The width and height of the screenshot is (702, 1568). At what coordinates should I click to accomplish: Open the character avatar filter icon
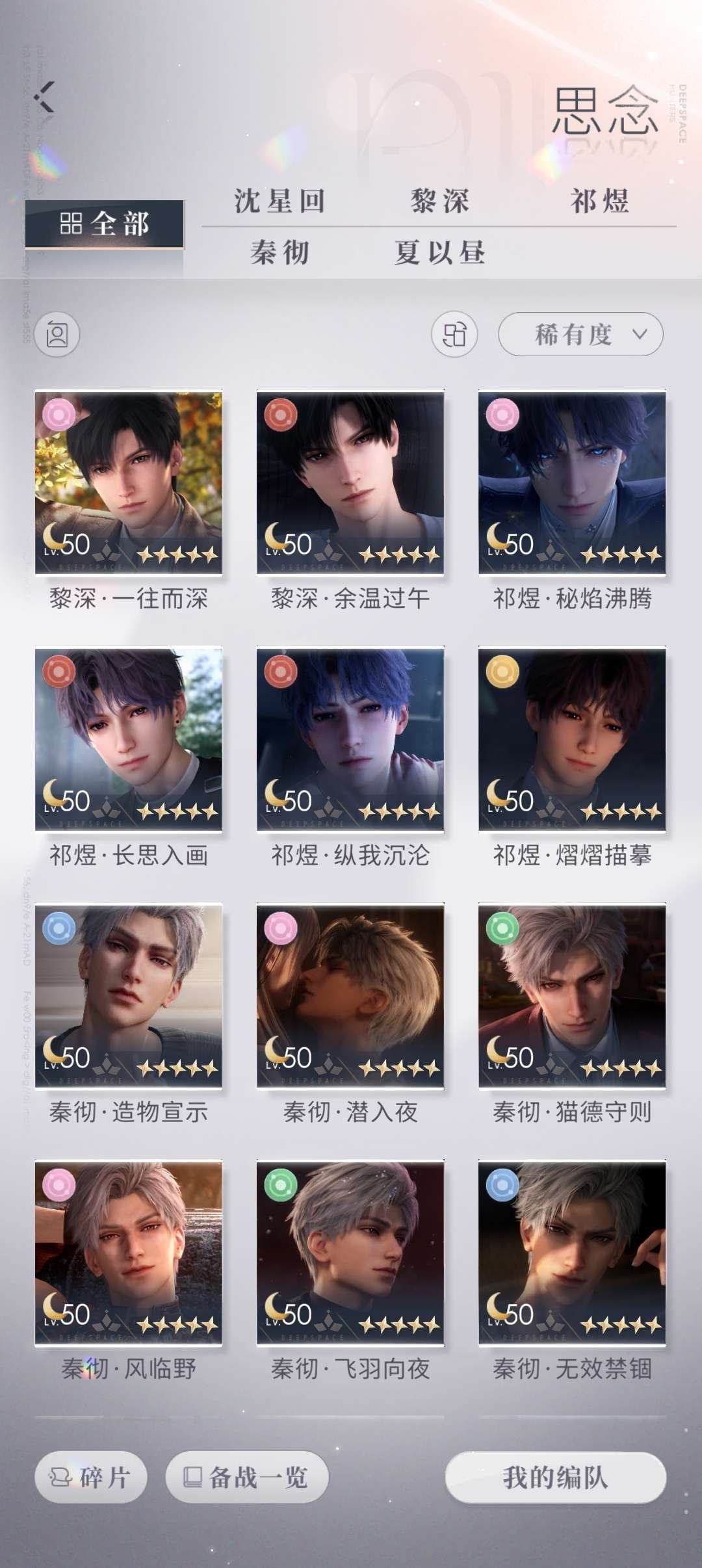tap(59, 334)
